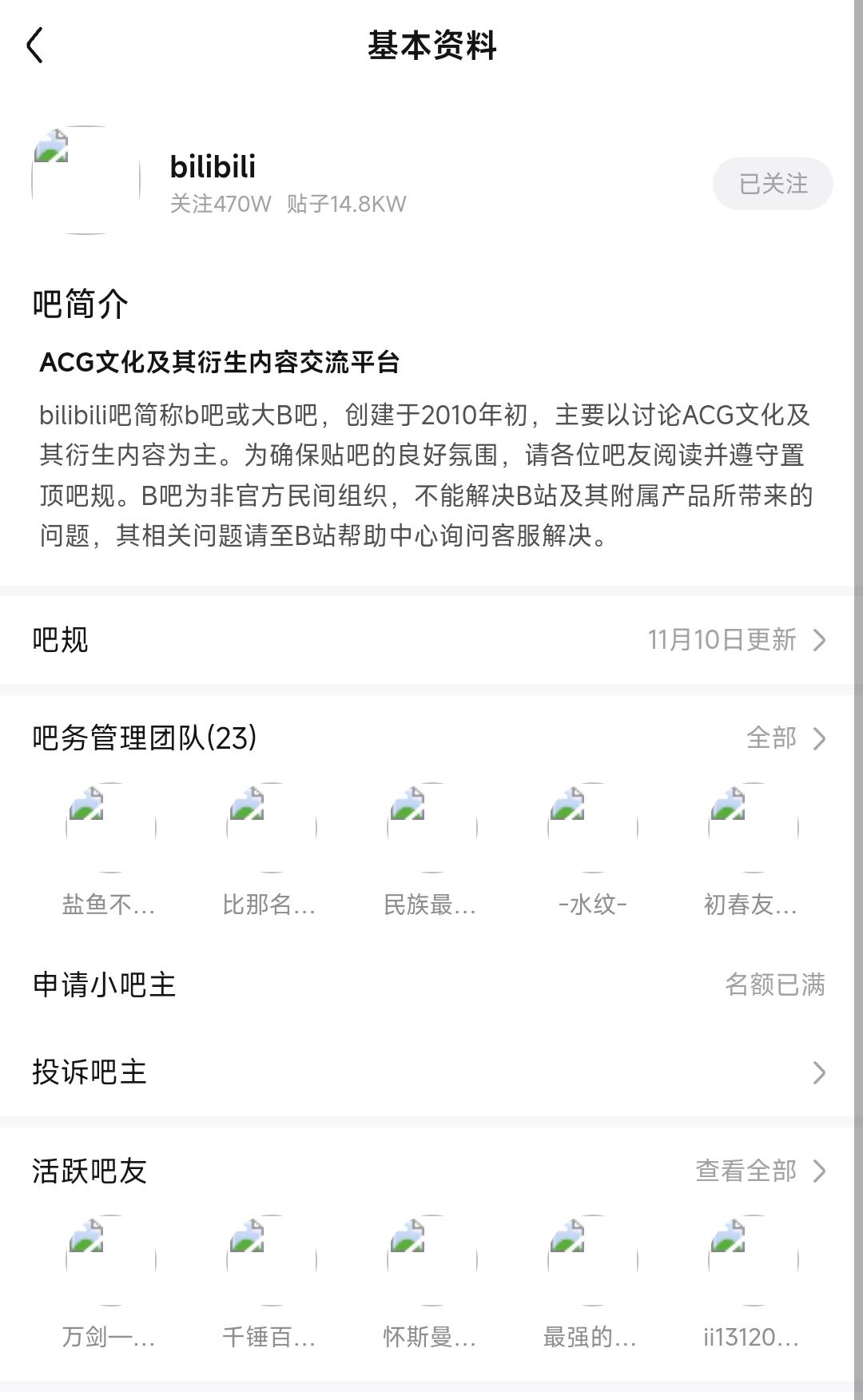
Task: Open active member 万剑一… profile
Action: pos(110,1261)
